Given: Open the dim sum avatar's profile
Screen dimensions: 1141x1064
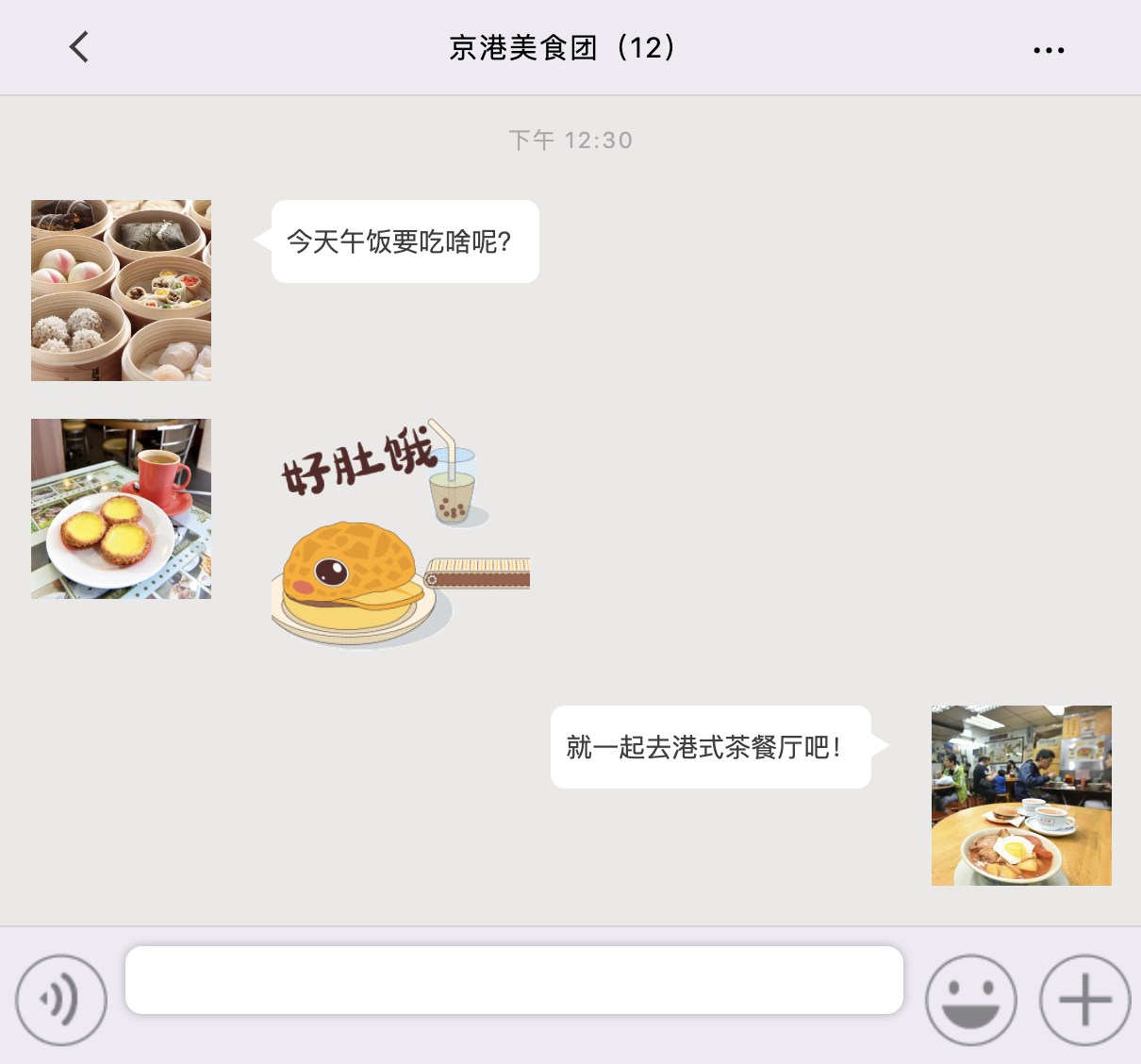Looking at the screenshot, I should tap(121, 291).
